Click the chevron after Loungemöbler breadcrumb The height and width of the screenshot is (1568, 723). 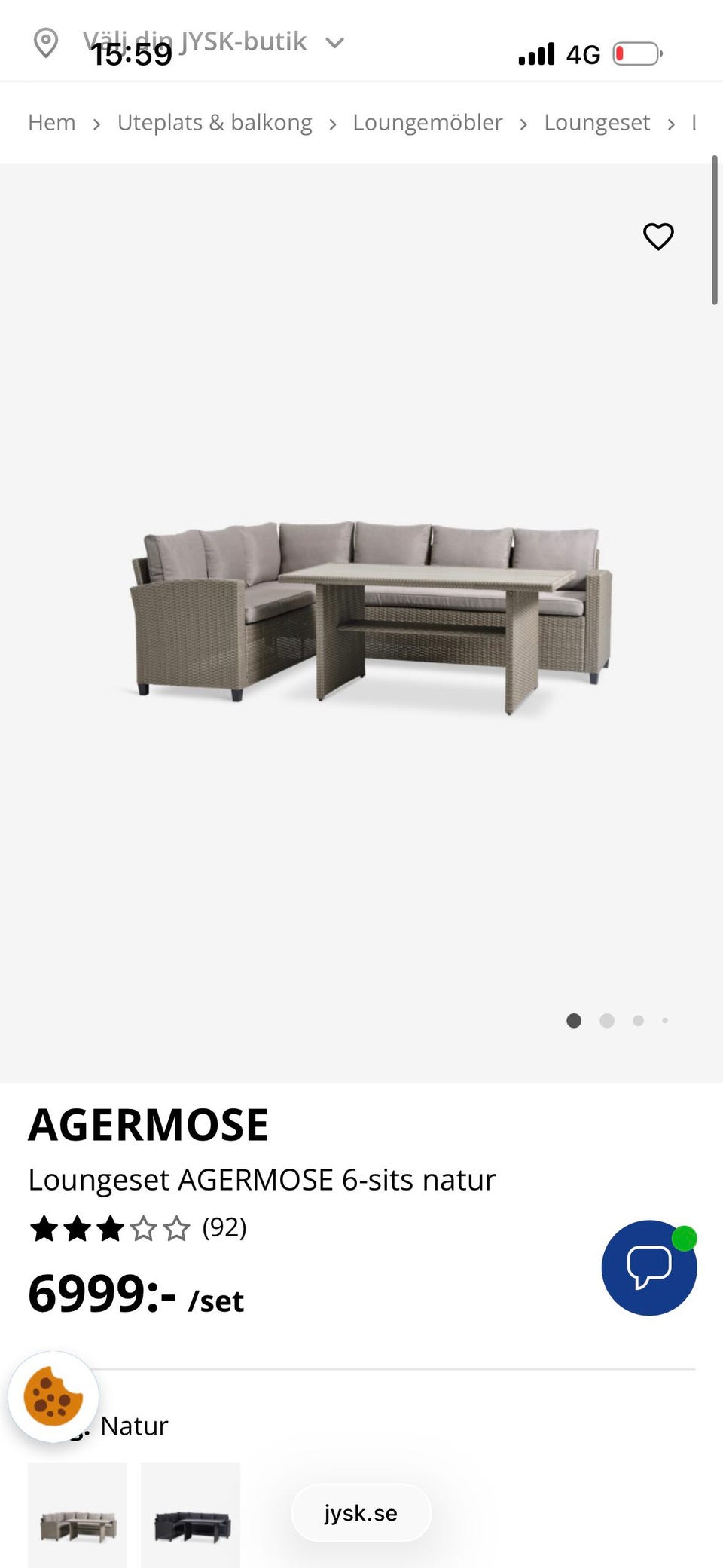tap(523, 123)
